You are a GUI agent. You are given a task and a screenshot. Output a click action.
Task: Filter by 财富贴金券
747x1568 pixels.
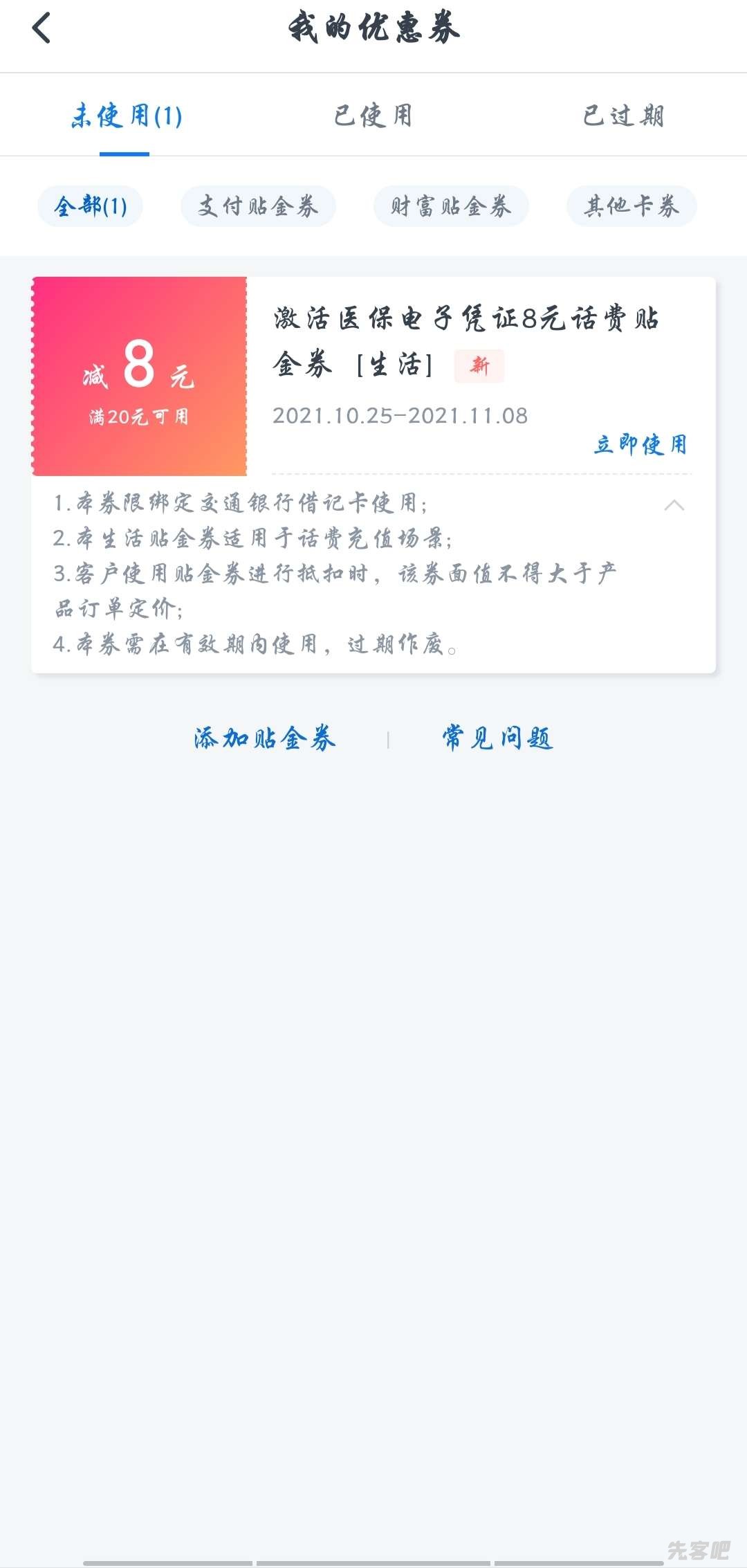click(451, 206)
